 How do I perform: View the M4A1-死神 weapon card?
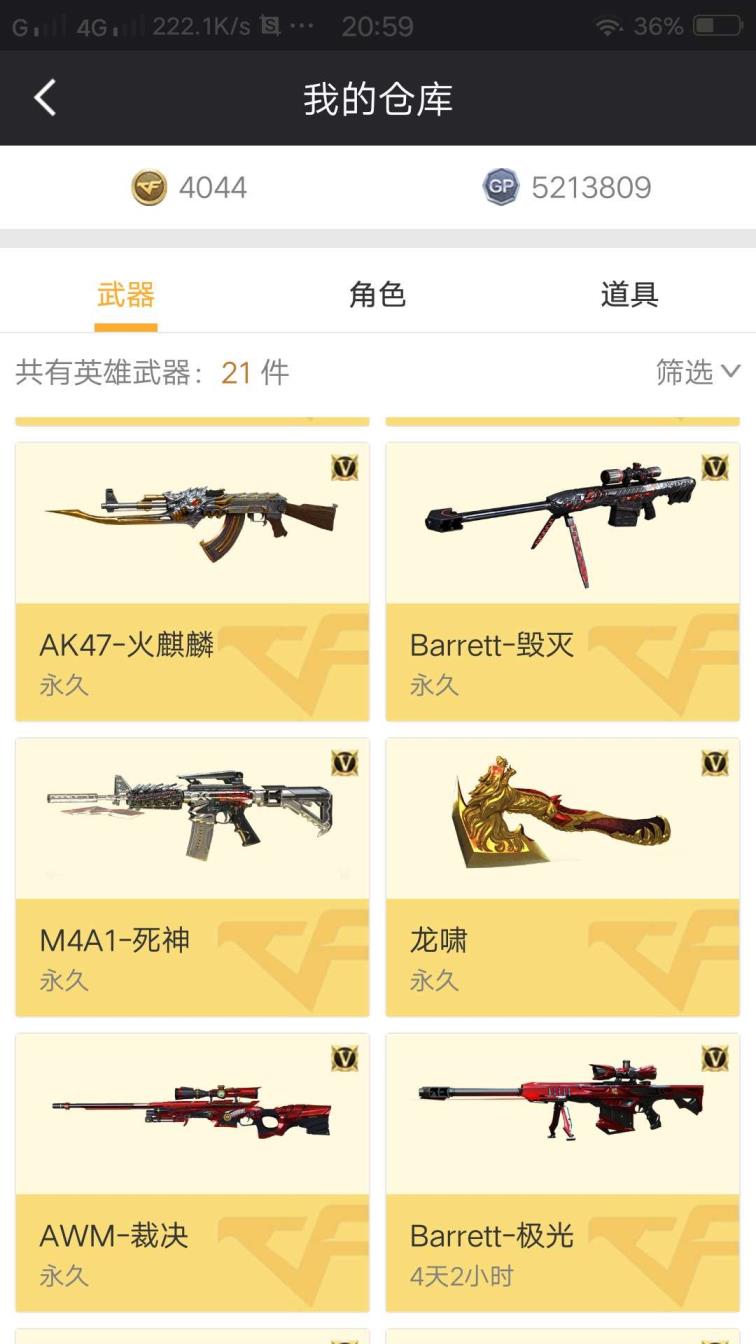pos(192,876)
